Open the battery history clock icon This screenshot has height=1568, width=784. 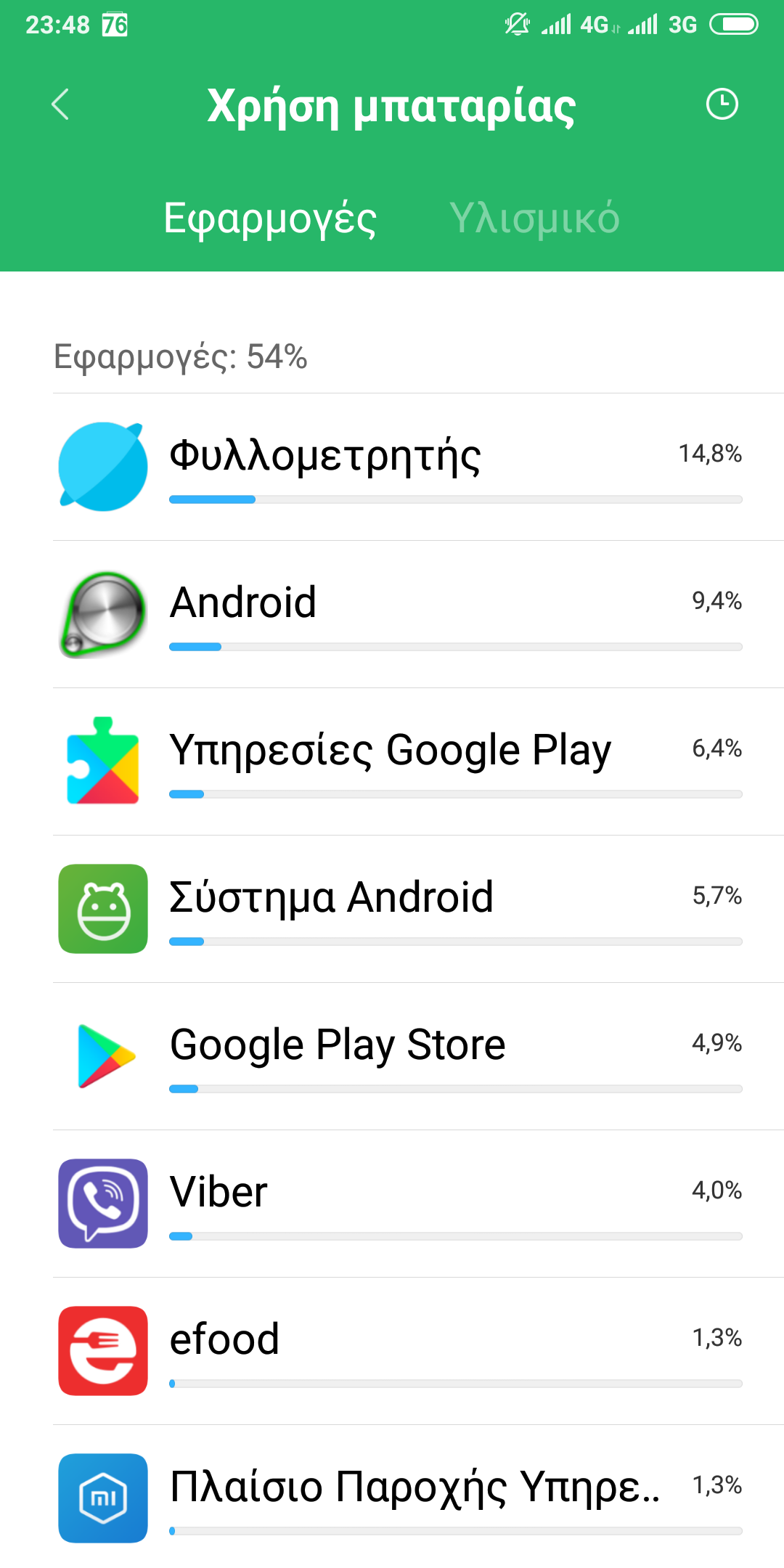722,105
